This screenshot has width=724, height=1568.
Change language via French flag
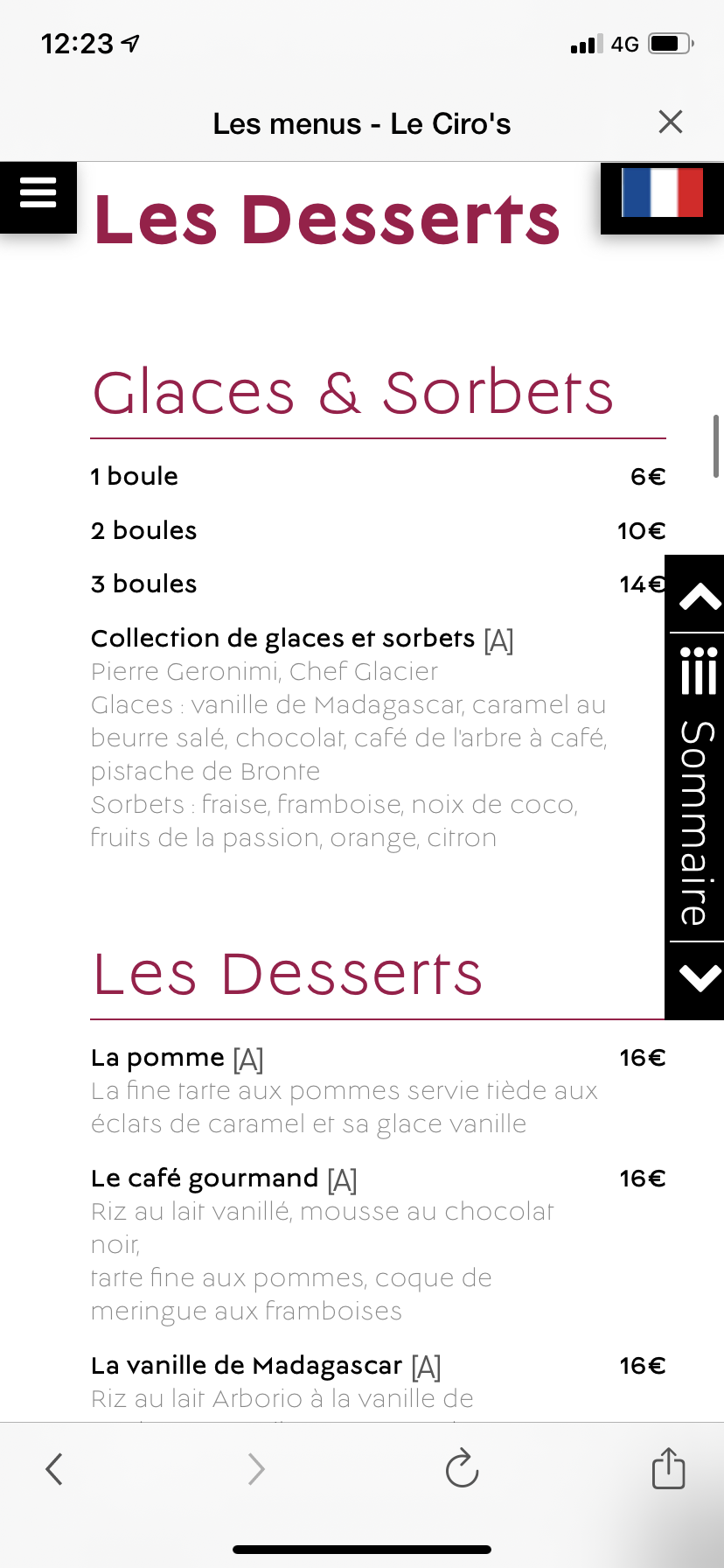click(662, 194)
